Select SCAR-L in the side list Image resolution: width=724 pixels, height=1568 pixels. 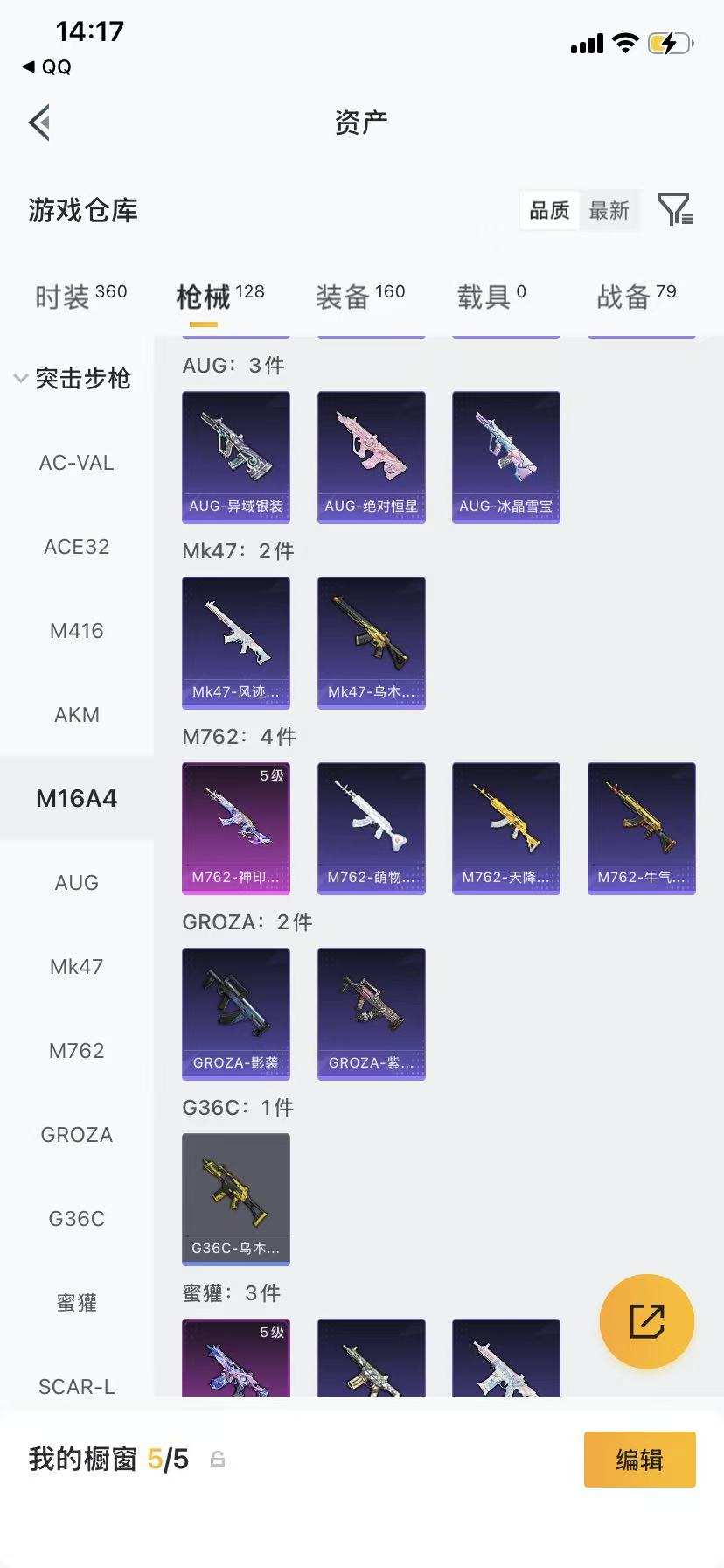[x=77, y=1386]
